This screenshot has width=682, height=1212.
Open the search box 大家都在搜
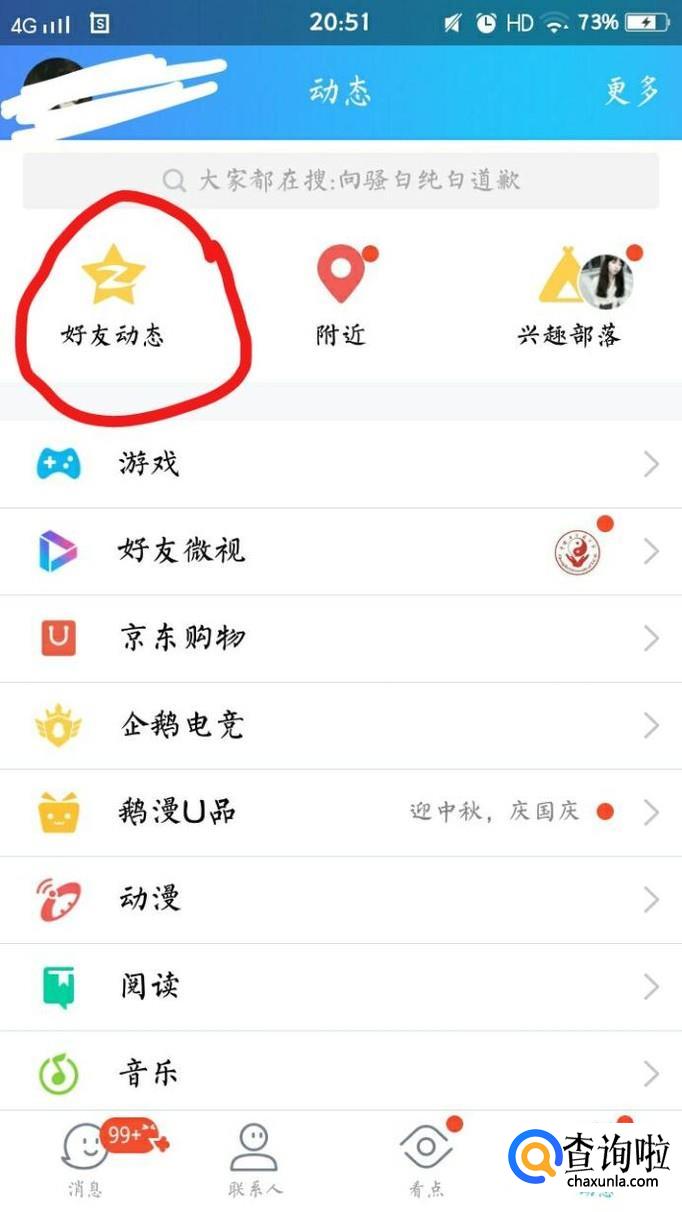341,181
